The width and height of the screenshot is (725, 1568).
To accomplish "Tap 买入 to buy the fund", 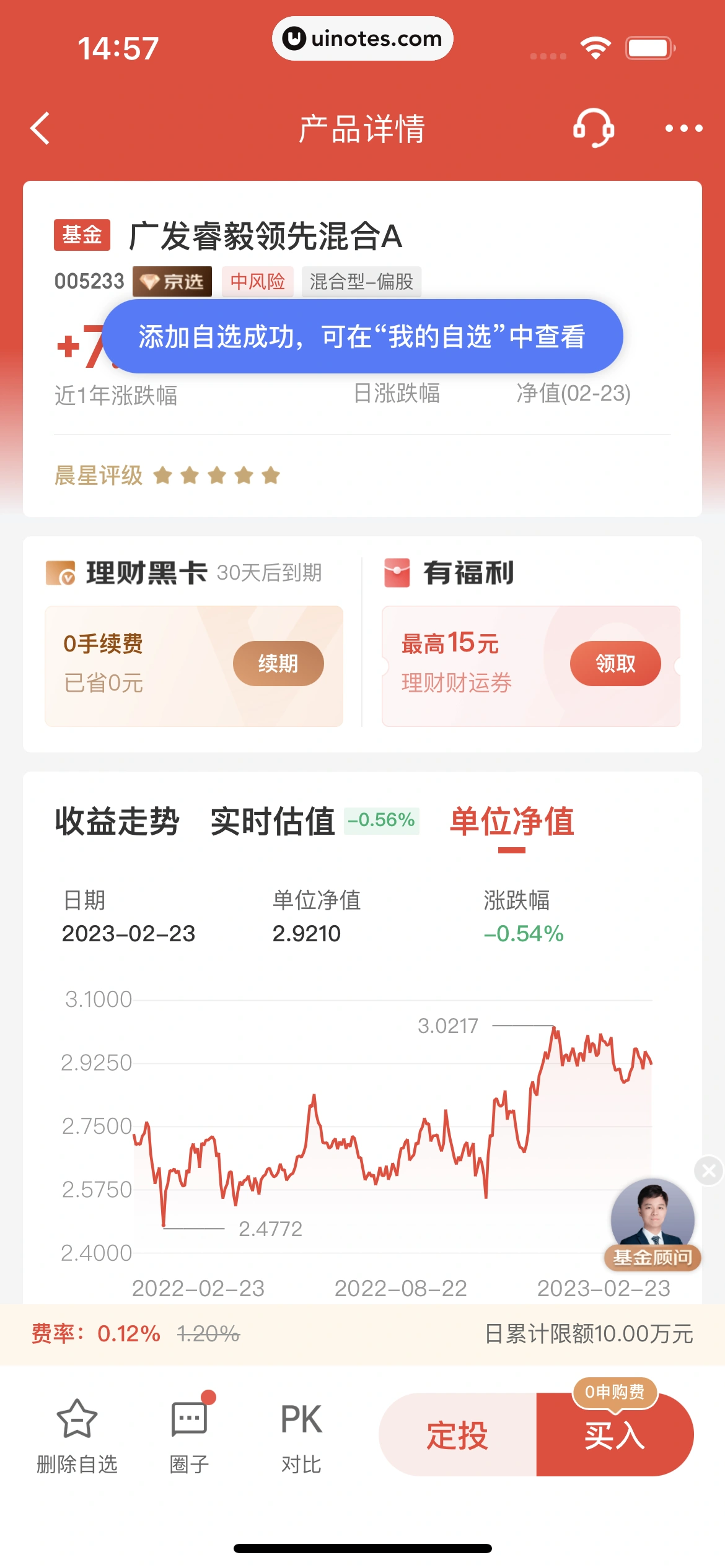I will coord(615,1435).
